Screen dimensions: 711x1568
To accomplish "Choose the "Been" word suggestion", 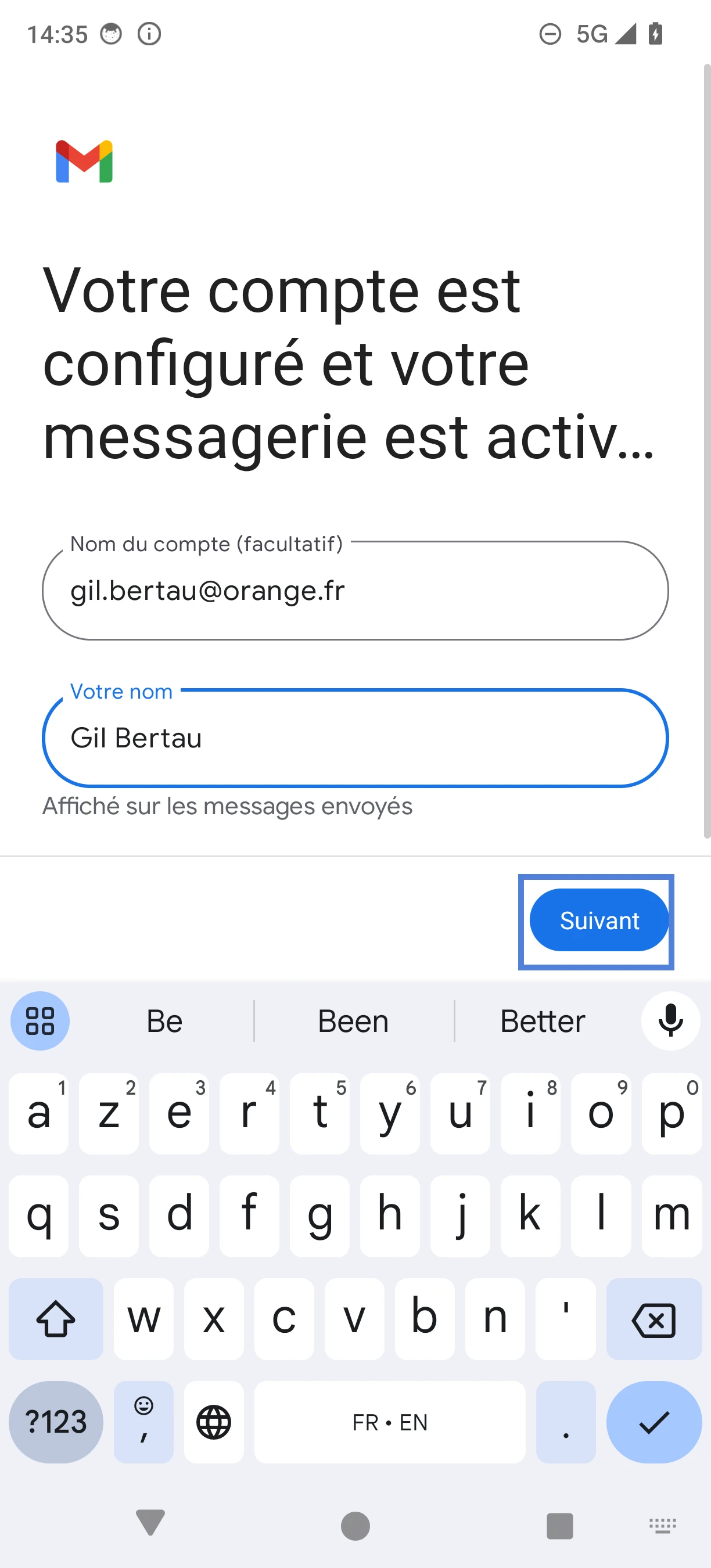I will click(x=353, y=1022).
